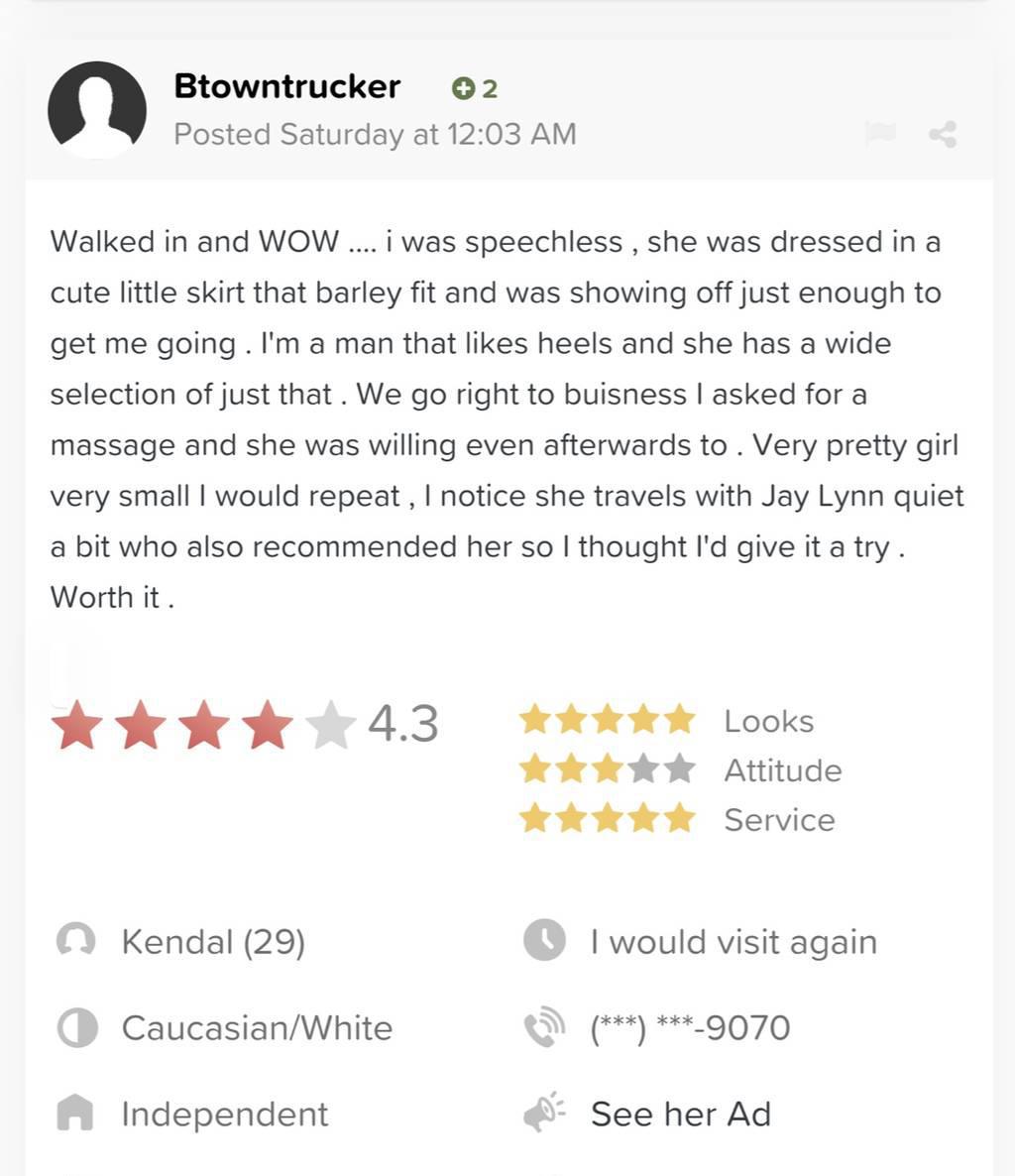View the green reputation badge of Btowntrucker
The image size is (1015, 1176).
tap(475, 89)
